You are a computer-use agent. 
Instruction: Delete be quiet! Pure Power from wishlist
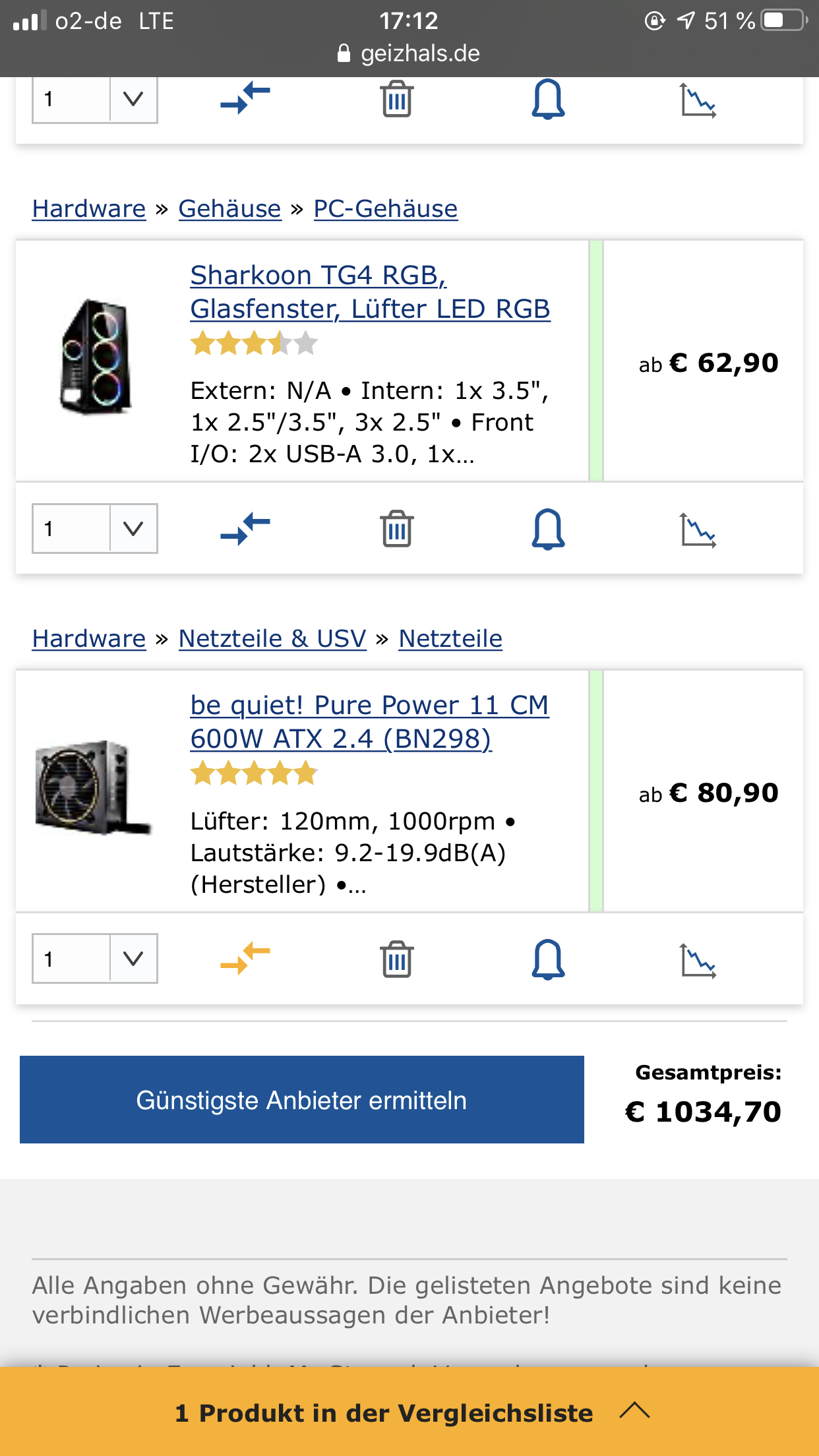tap(397, 959)
